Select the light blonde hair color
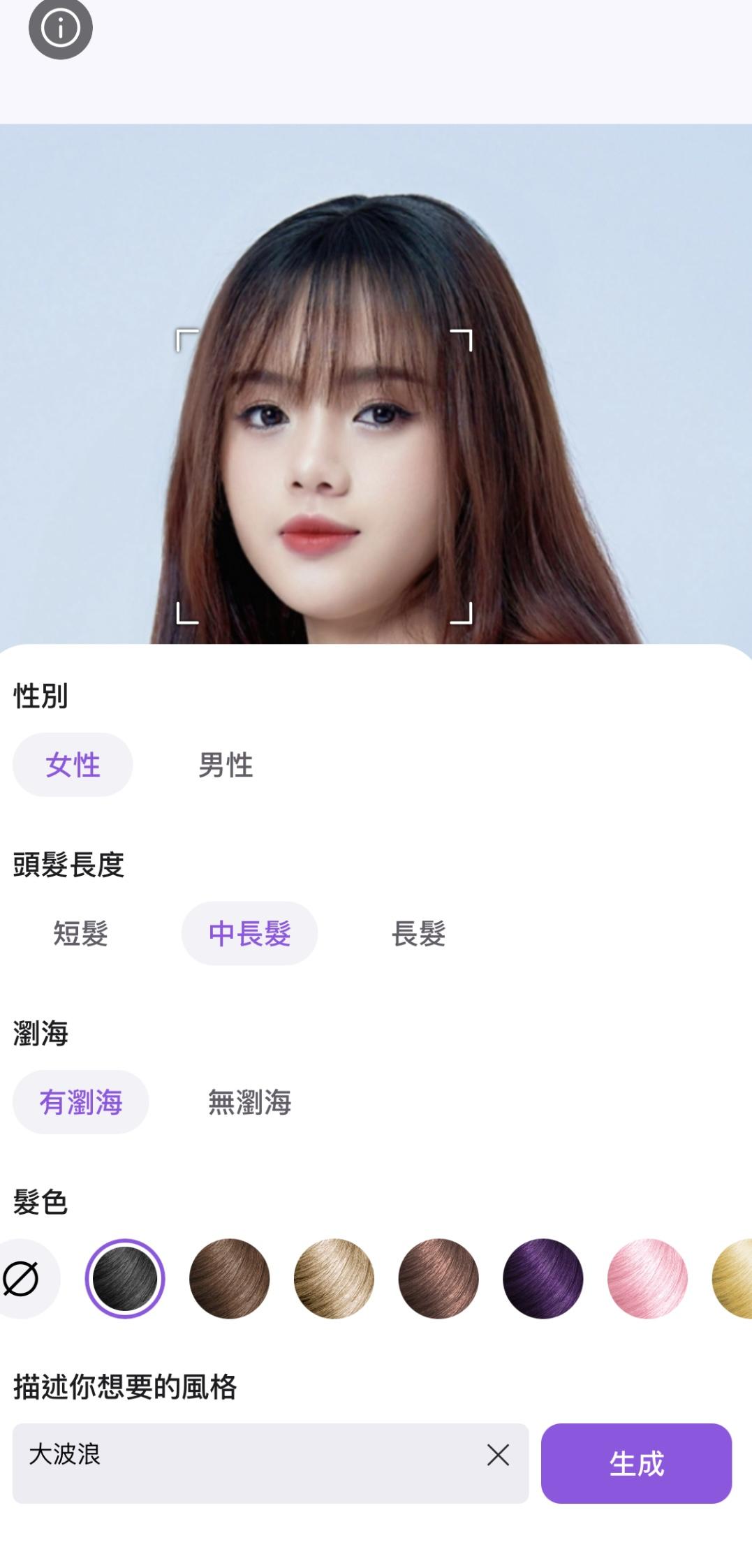This screenshot has width=752, height=1568. [334, 1279]
